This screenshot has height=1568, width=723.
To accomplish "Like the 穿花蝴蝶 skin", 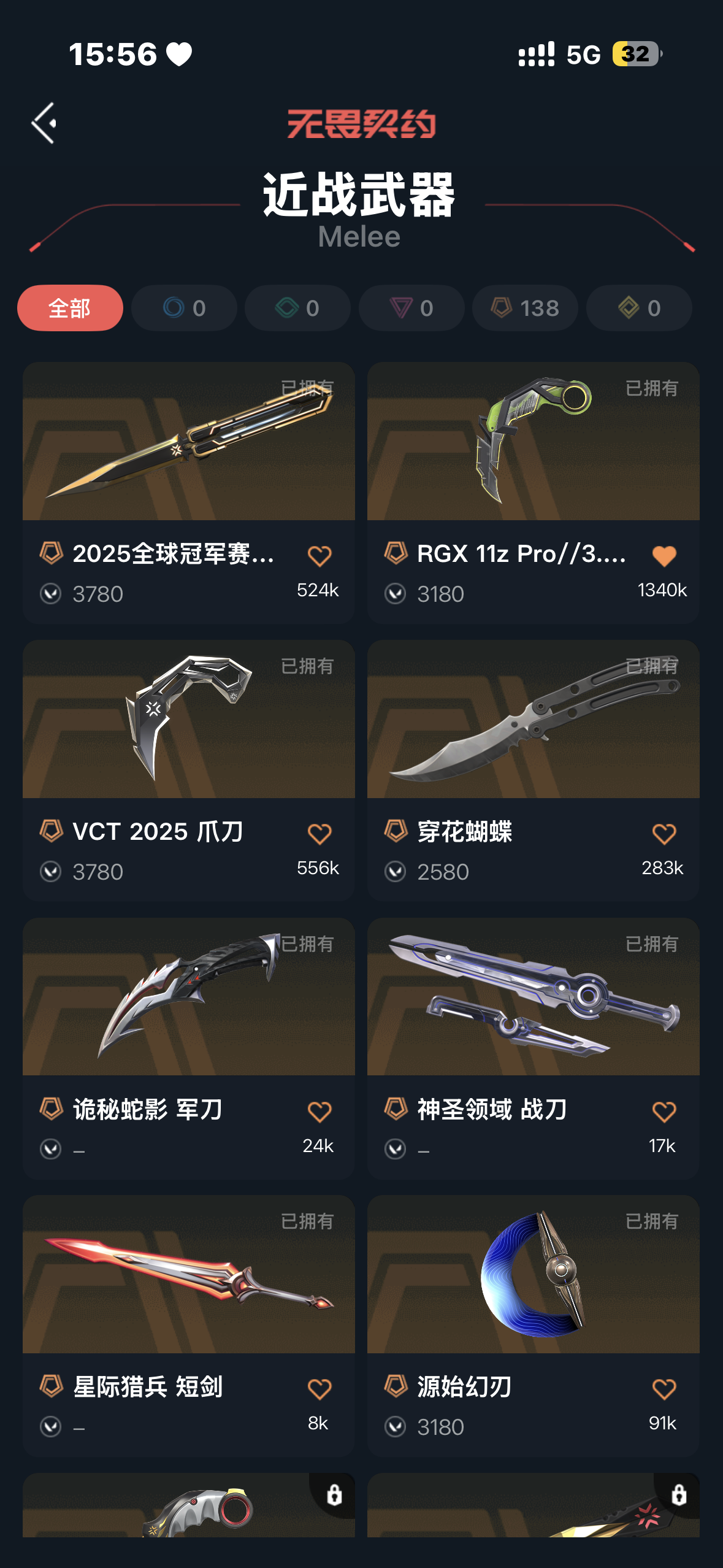I will 664,834.
